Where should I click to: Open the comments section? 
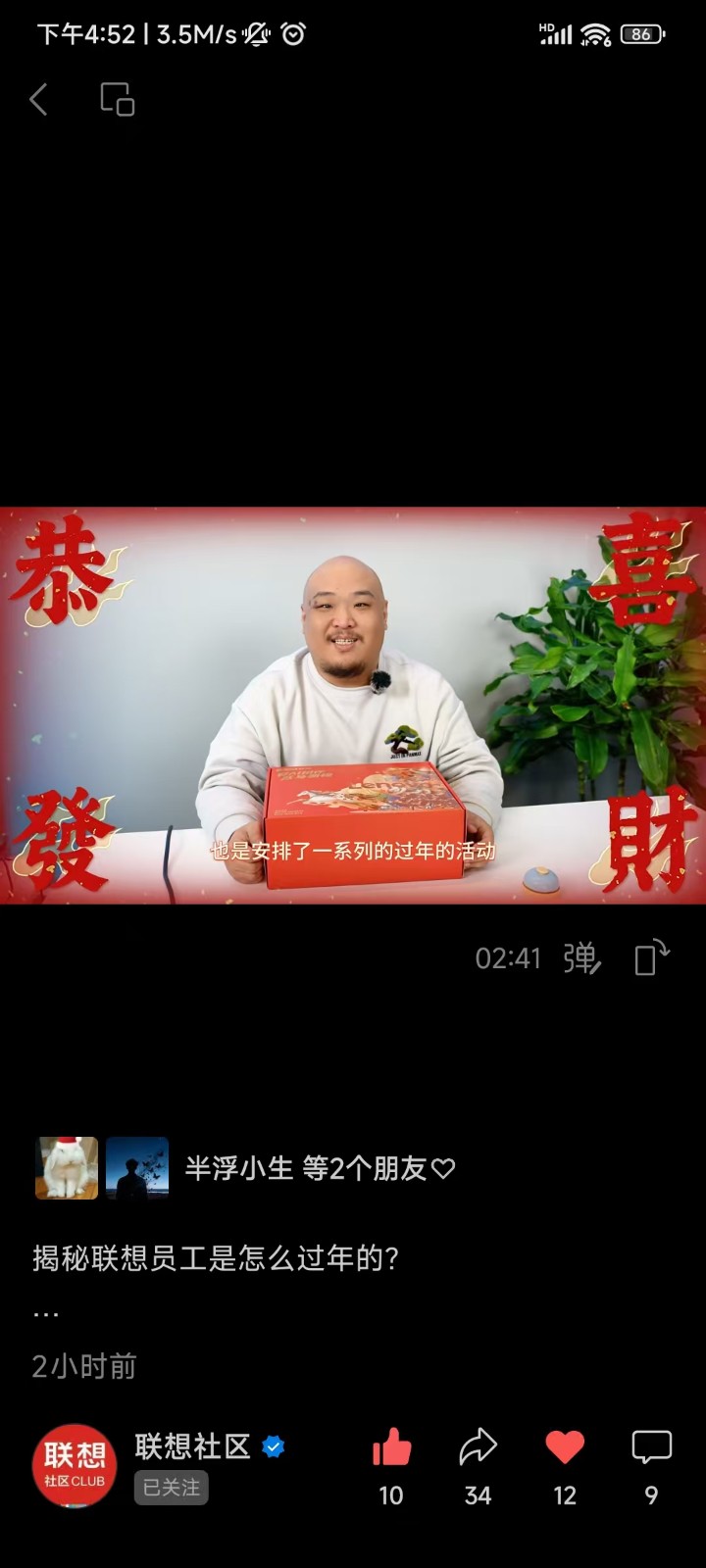[651, 1448]
